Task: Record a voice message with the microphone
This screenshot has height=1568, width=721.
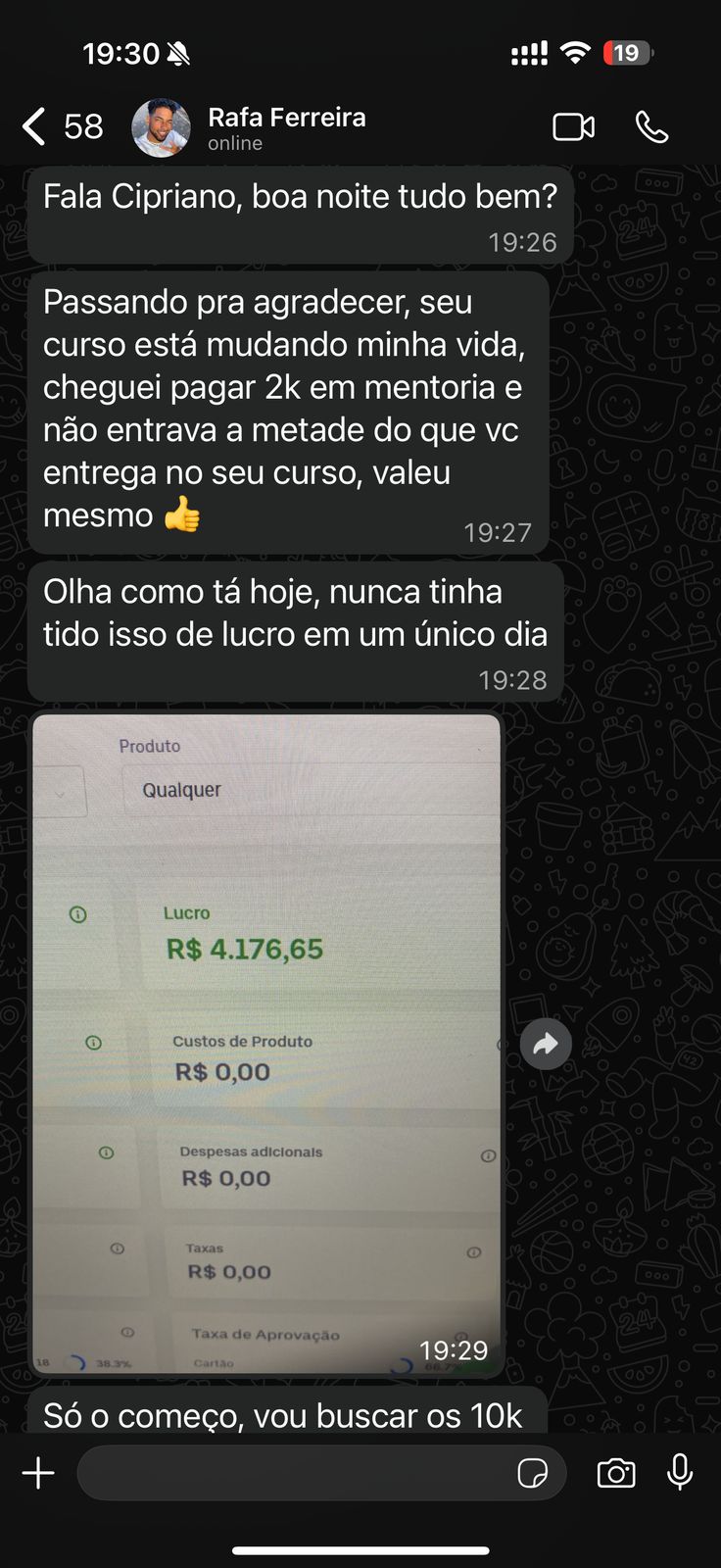Action: pyautogui.click(x=680, y=1472)
